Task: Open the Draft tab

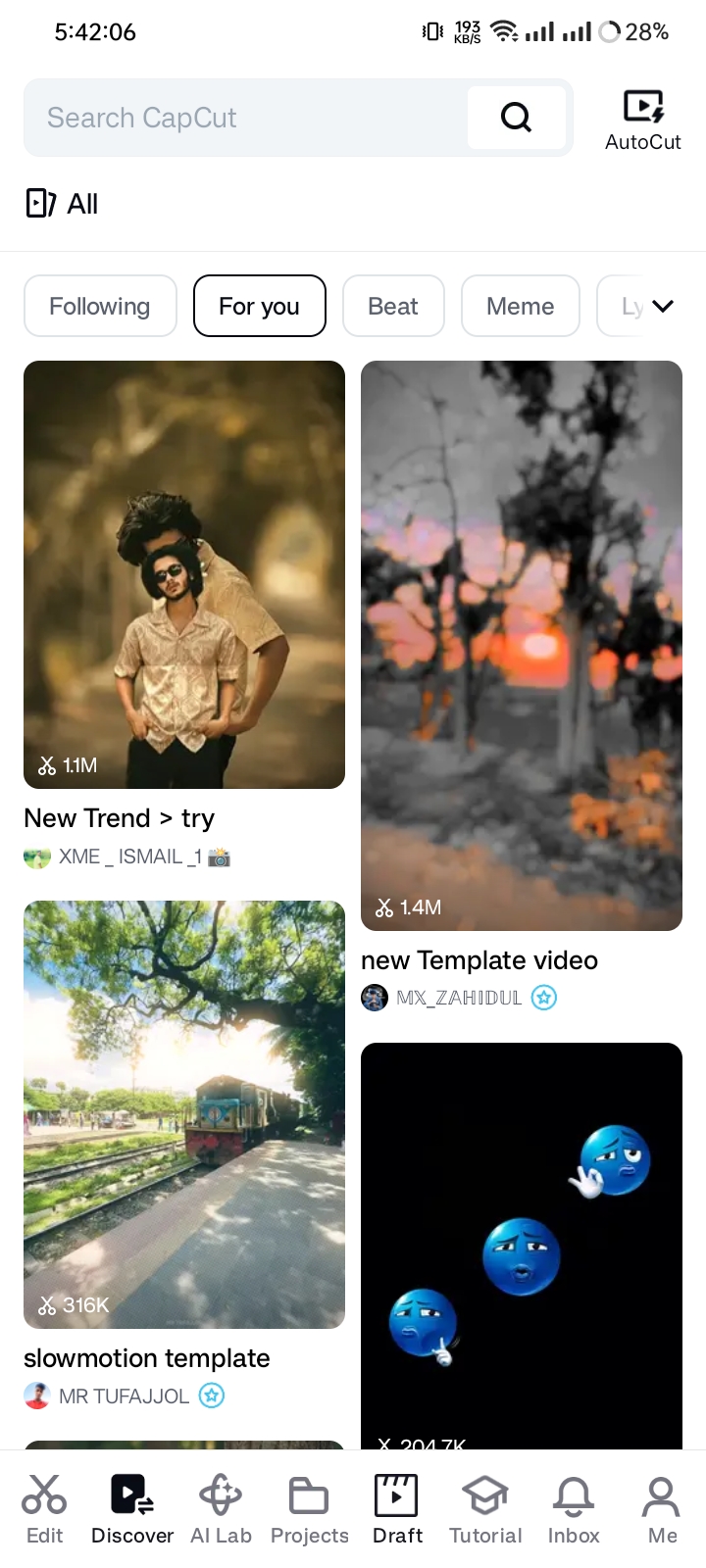Action: click(x=397, y=1509)
